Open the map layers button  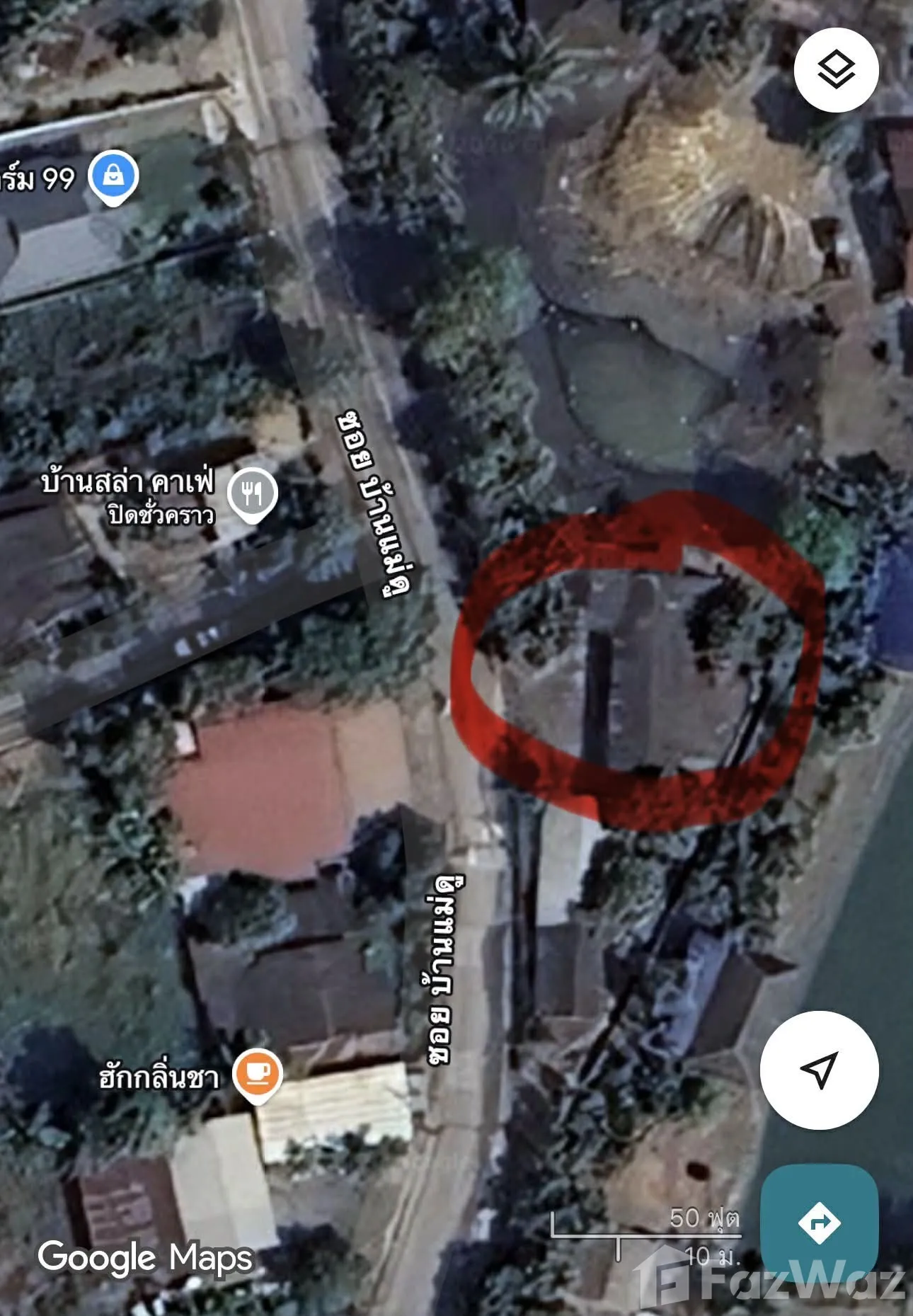(836, 70)
